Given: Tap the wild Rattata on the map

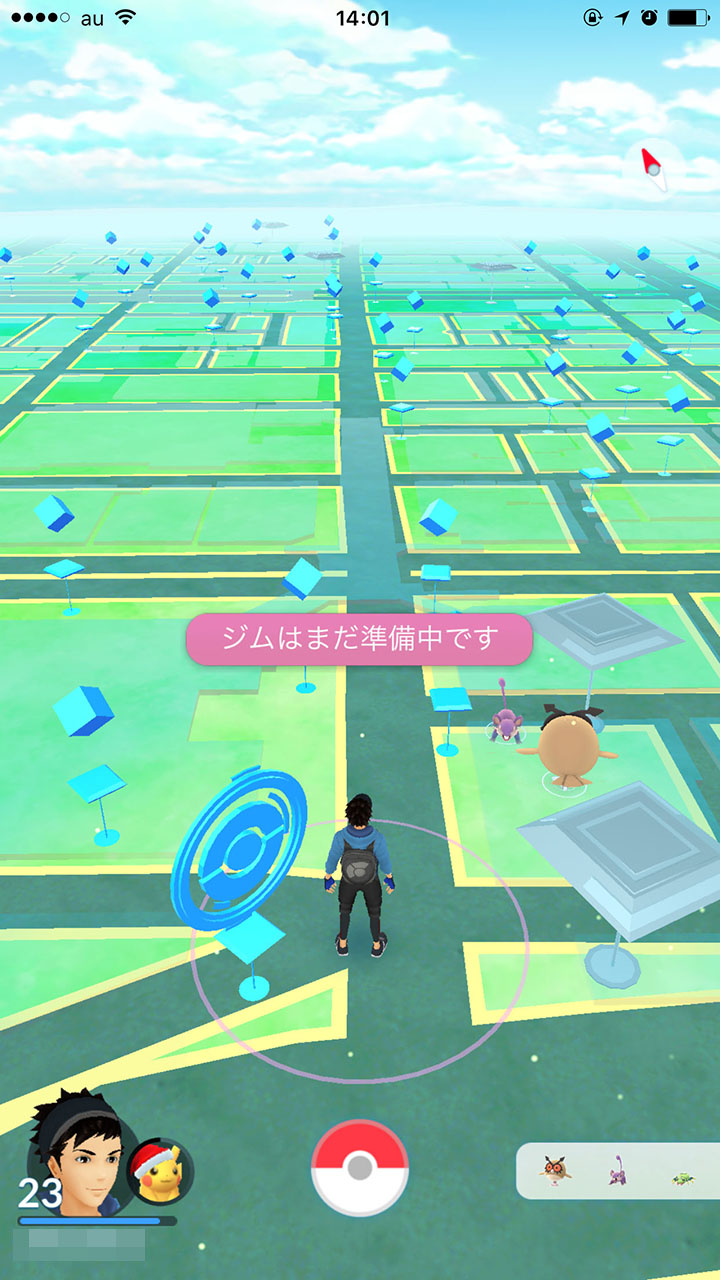Looking at the screenshot, I should (508, 712).
